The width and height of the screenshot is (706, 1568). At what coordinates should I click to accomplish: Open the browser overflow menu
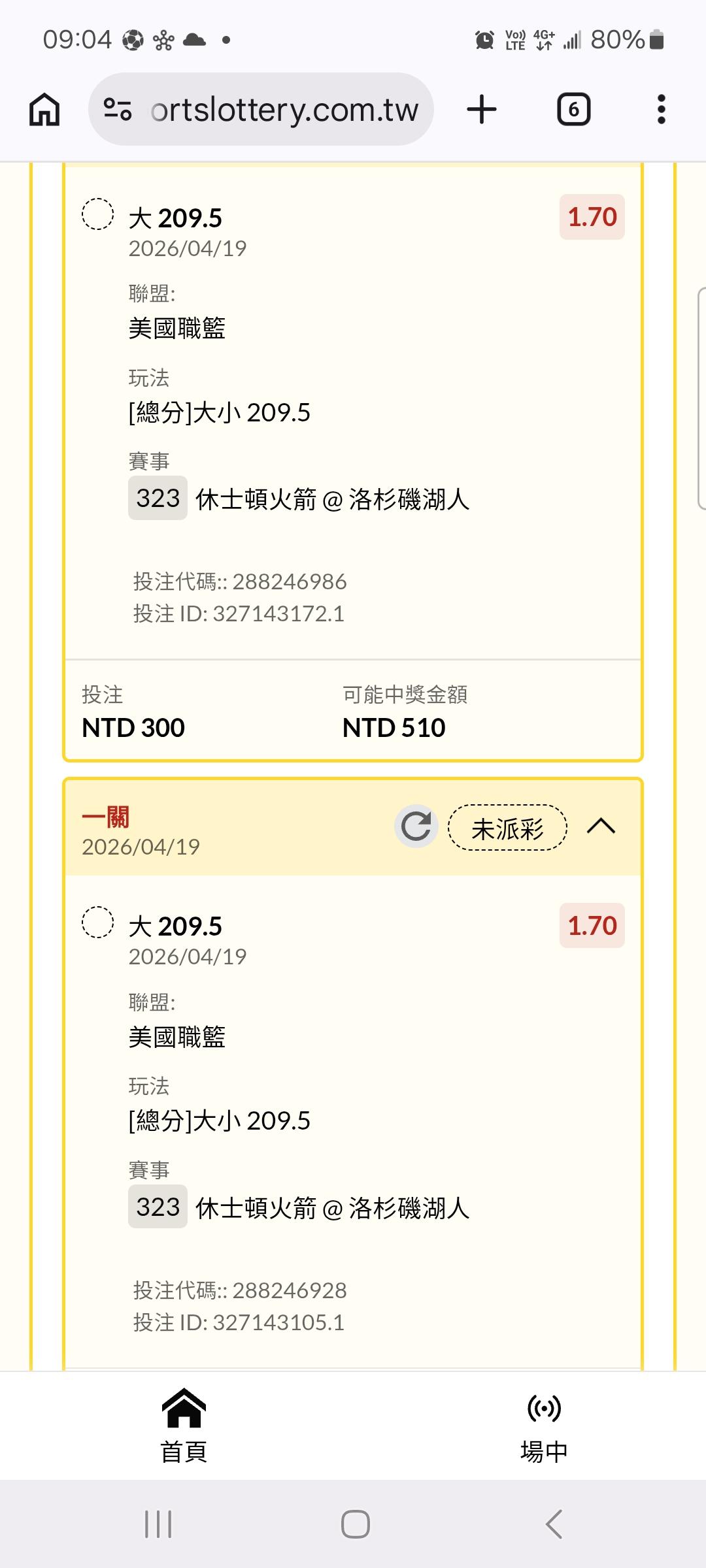661,109
